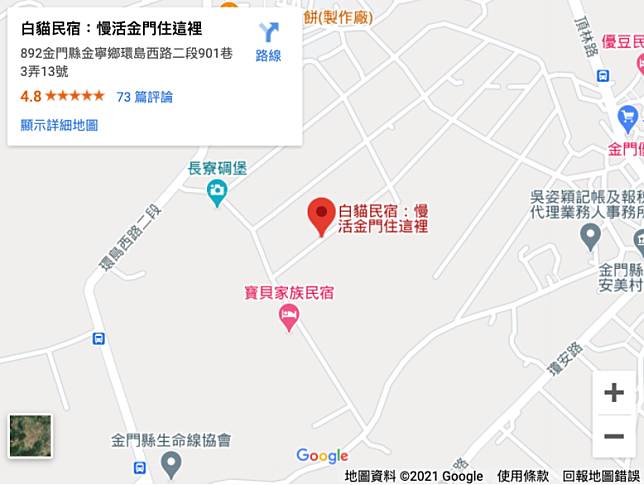
Task: Select the 金門縣生命線協會 marker
Action: click(171, 463)
